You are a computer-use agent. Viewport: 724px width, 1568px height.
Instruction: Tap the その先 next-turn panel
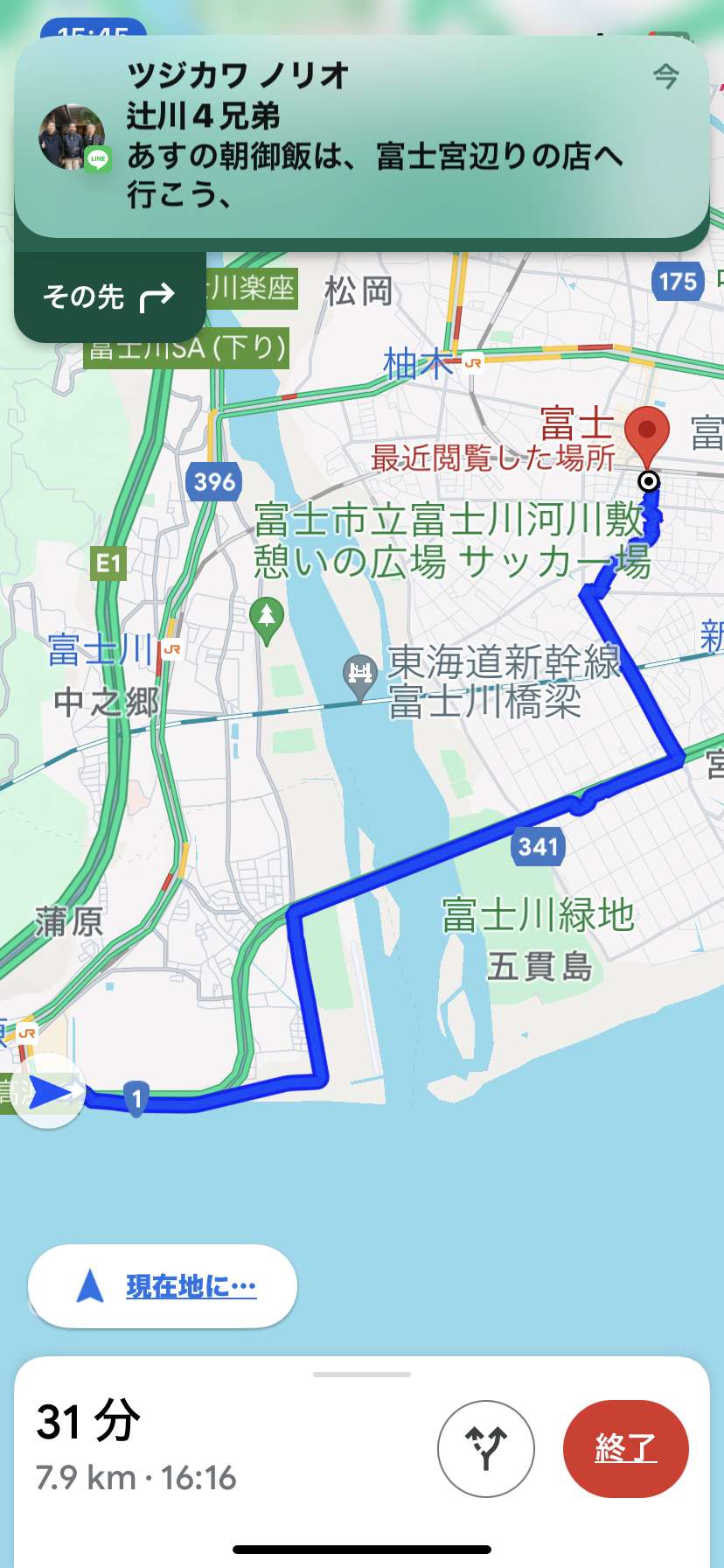click(110, 297)
